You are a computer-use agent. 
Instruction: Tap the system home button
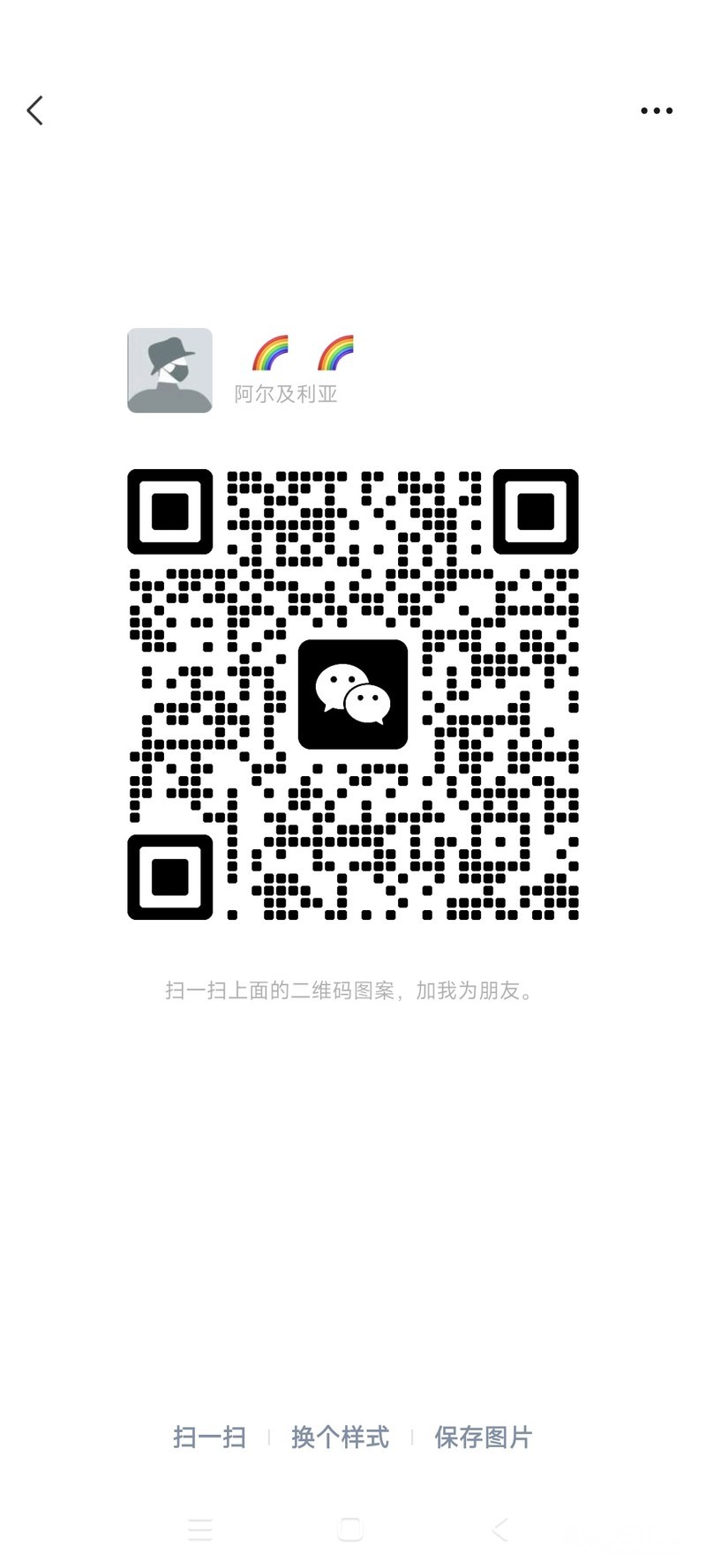tap(350, 1529)
